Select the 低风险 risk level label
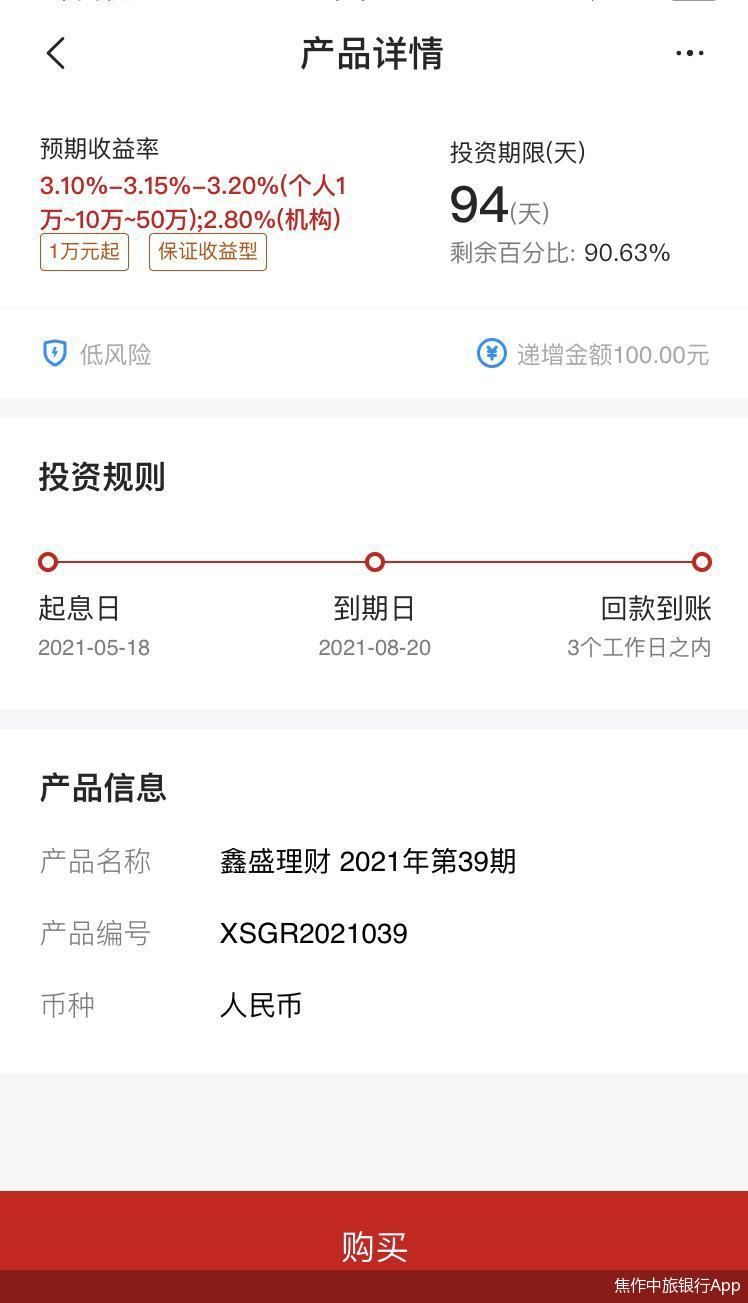The image size is (748, 1303). click(x=113, y=354)
